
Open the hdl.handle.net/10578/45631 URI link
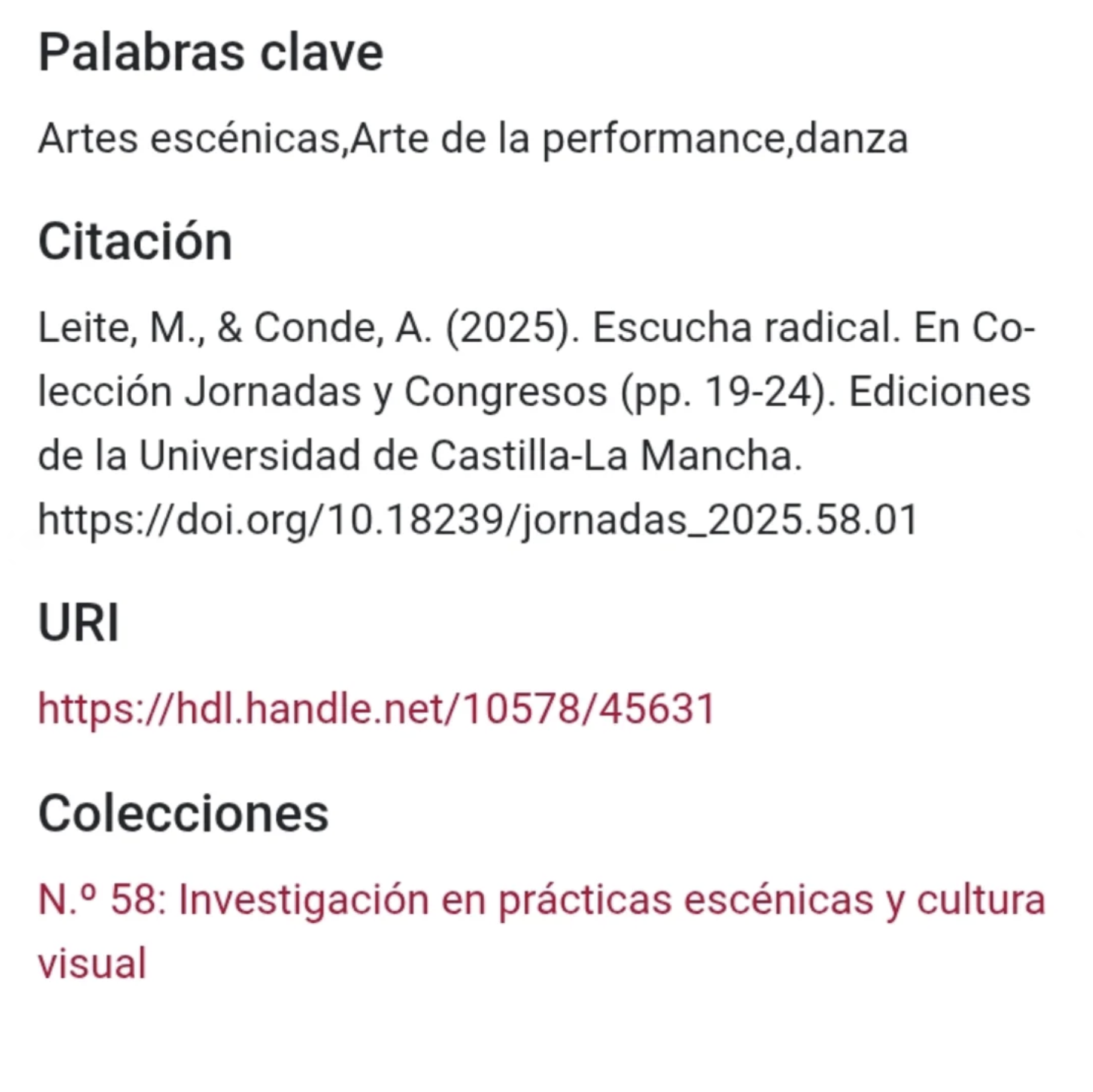pos(376,709)
